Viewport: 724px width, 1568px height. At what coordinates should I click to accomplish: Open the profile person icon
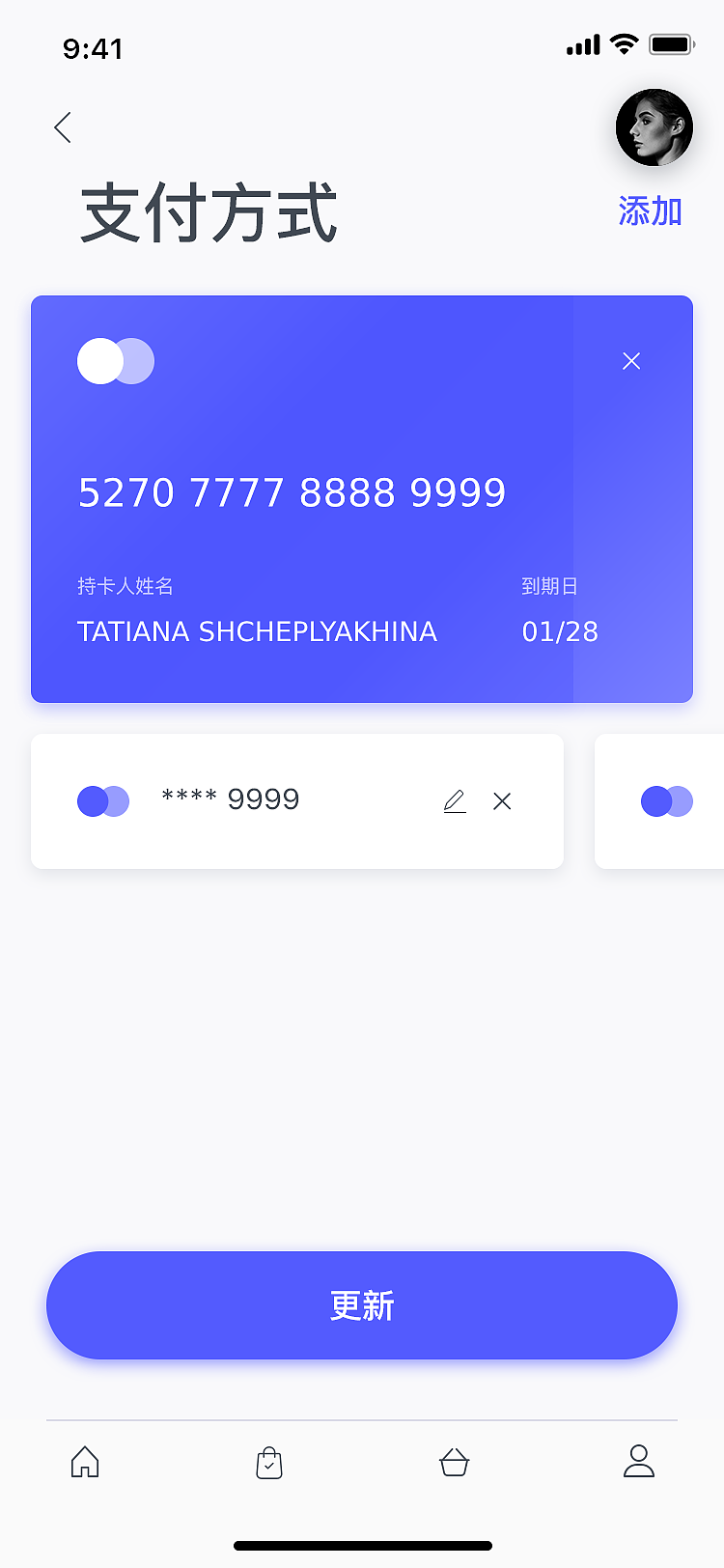[x=639, y=1463]
